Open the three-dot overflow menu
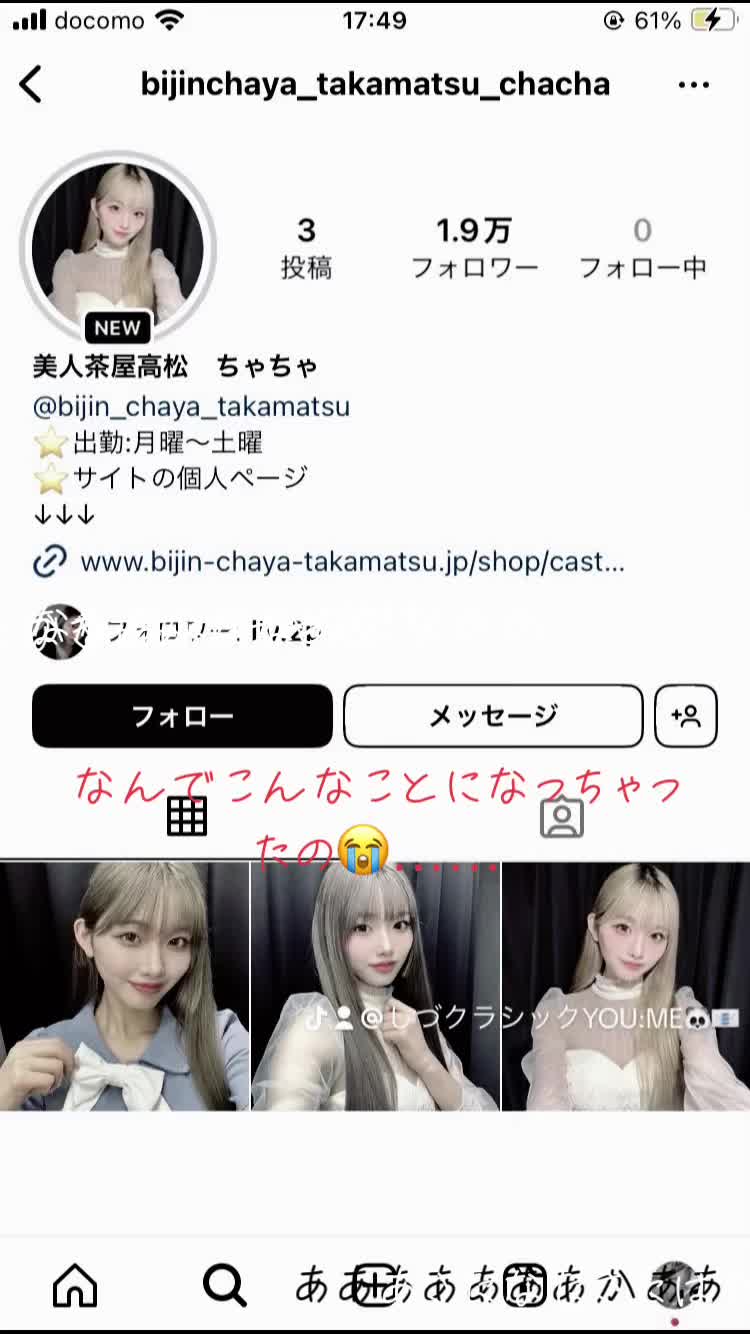The image size is (750, 1334). coord(693,85)
